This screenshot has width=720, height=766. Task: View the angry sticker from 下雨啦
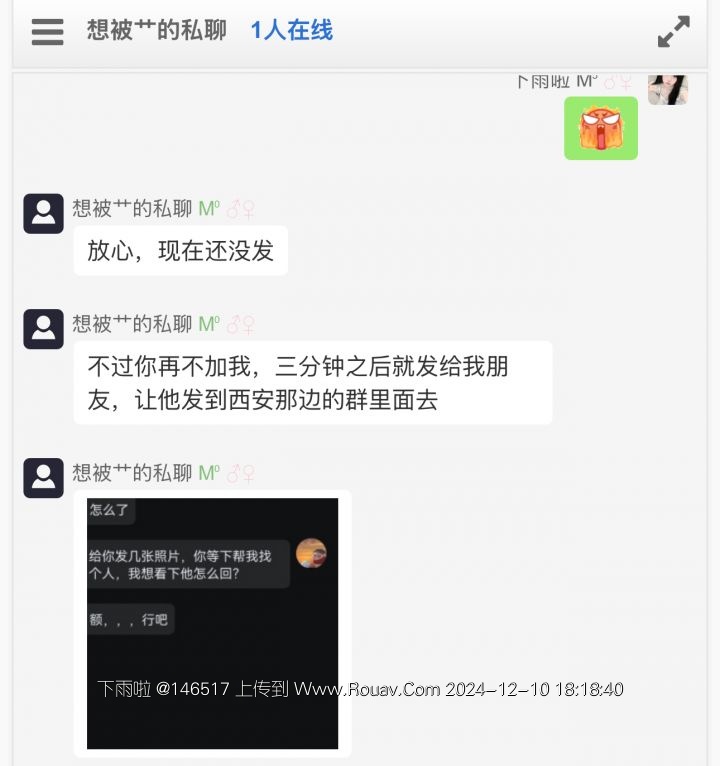tap(600, 128)
